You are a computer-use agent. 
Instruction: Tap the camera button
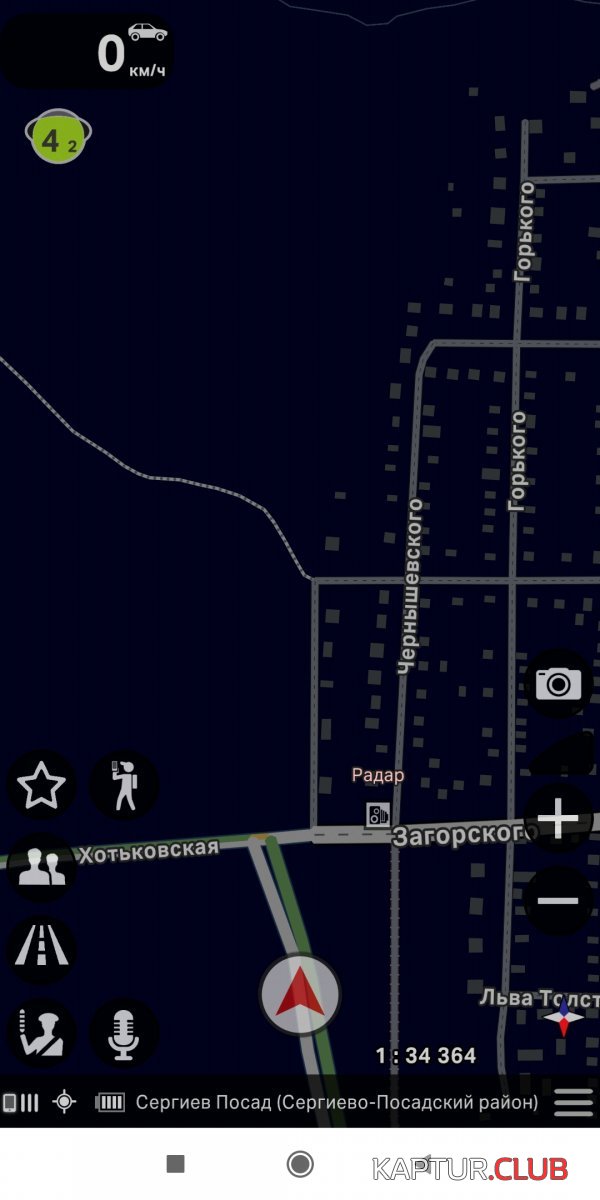coord(558,683)
